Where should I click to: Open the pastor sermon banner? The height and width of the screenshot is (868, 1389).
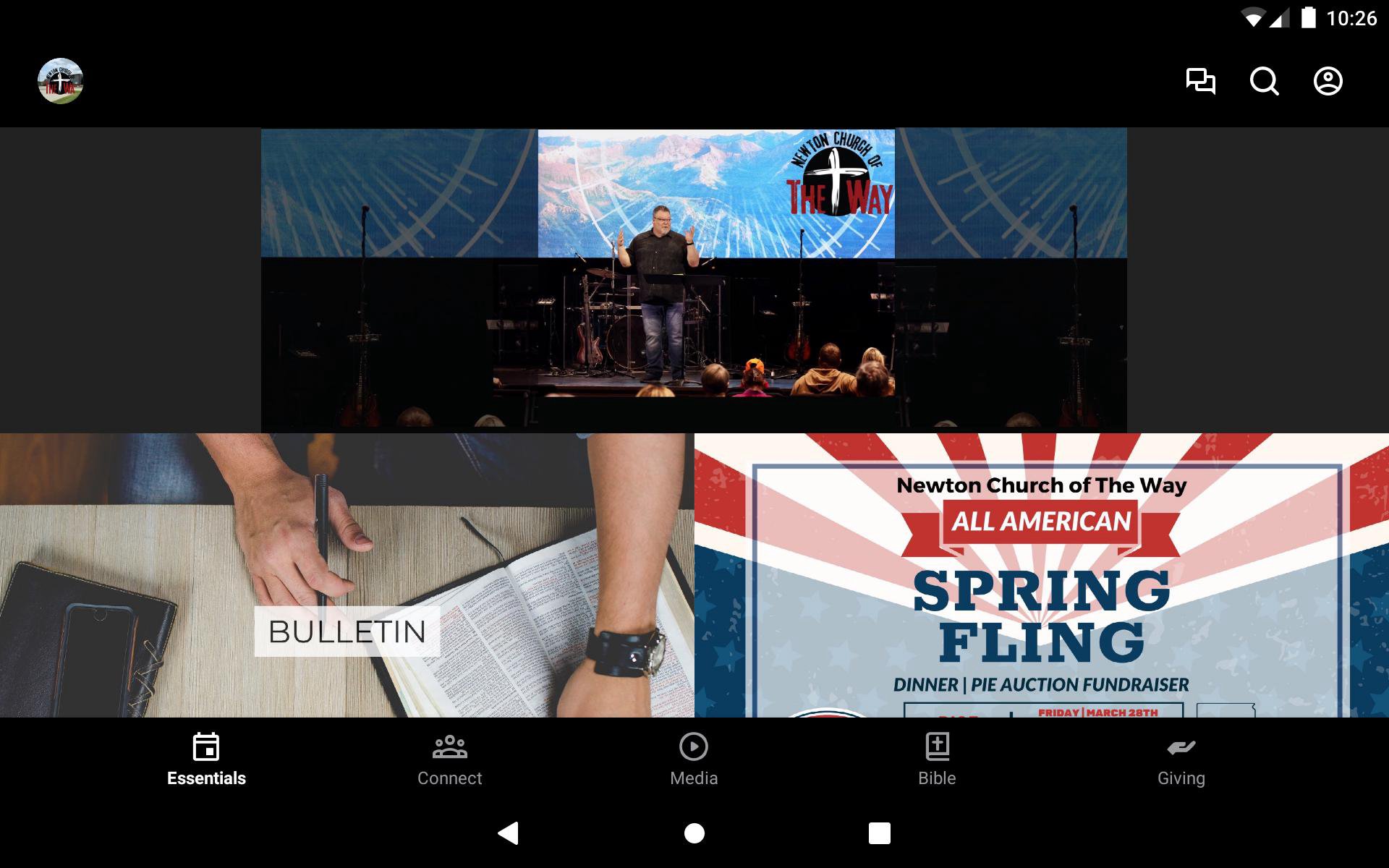tap(694, 280)
